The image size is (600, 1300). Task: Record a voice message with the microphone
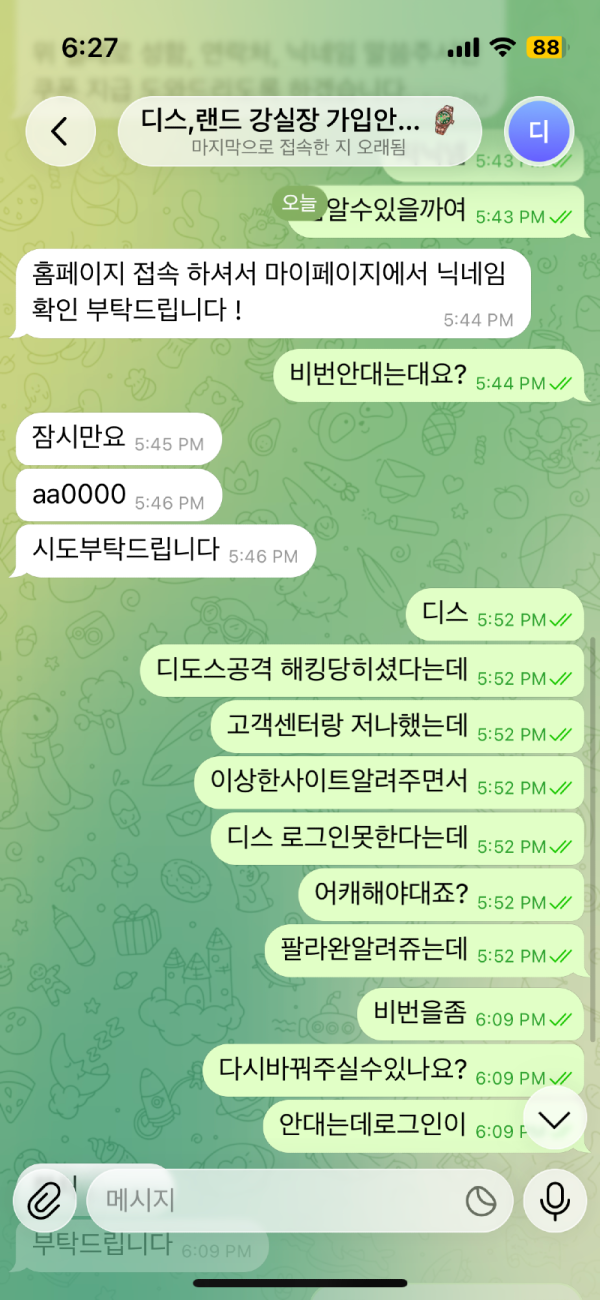click(x=555, y=1200)
